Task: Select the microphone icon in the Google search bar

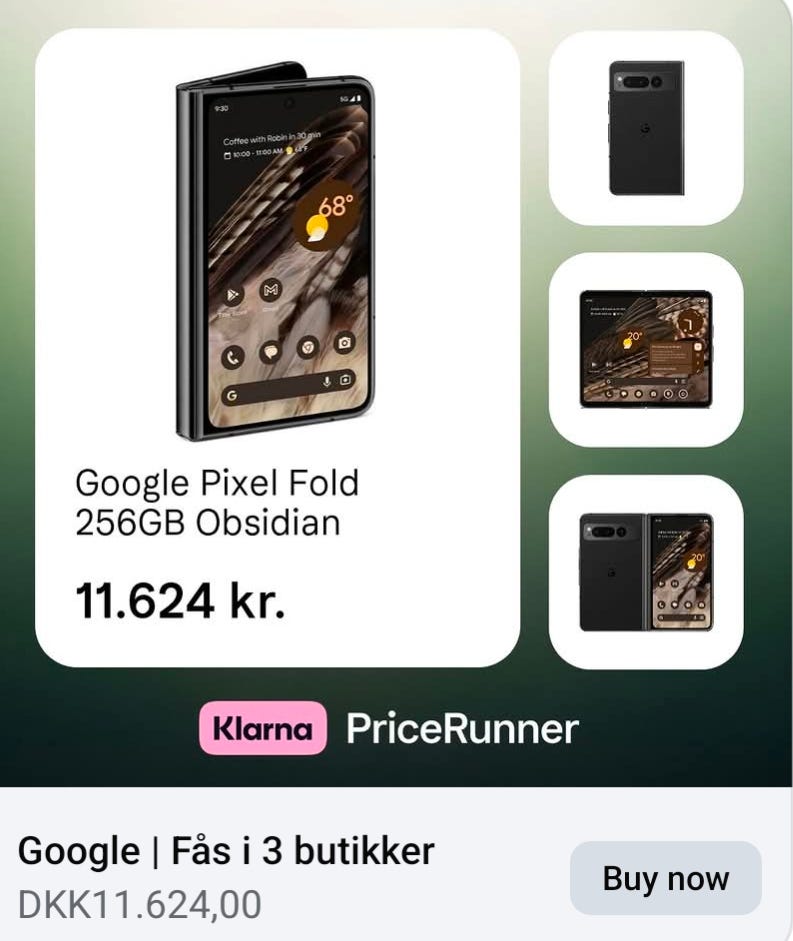Action: point(326,382)
